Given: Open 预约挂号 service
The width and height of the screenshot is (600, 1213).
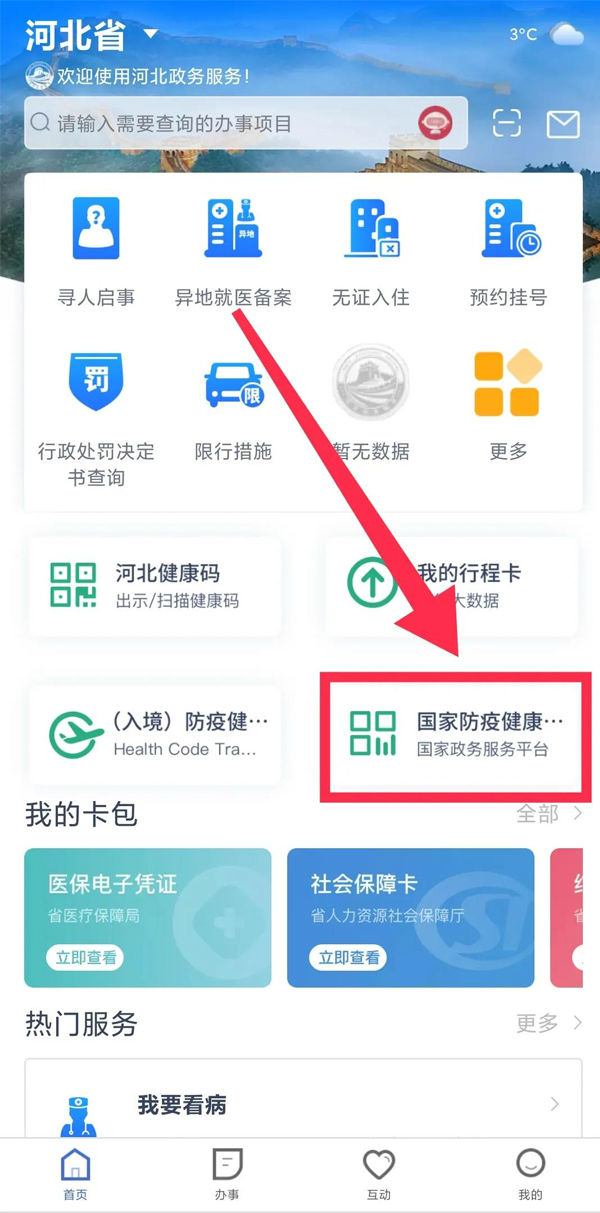Looking at the screenshot, I should (x=508, y=250).
